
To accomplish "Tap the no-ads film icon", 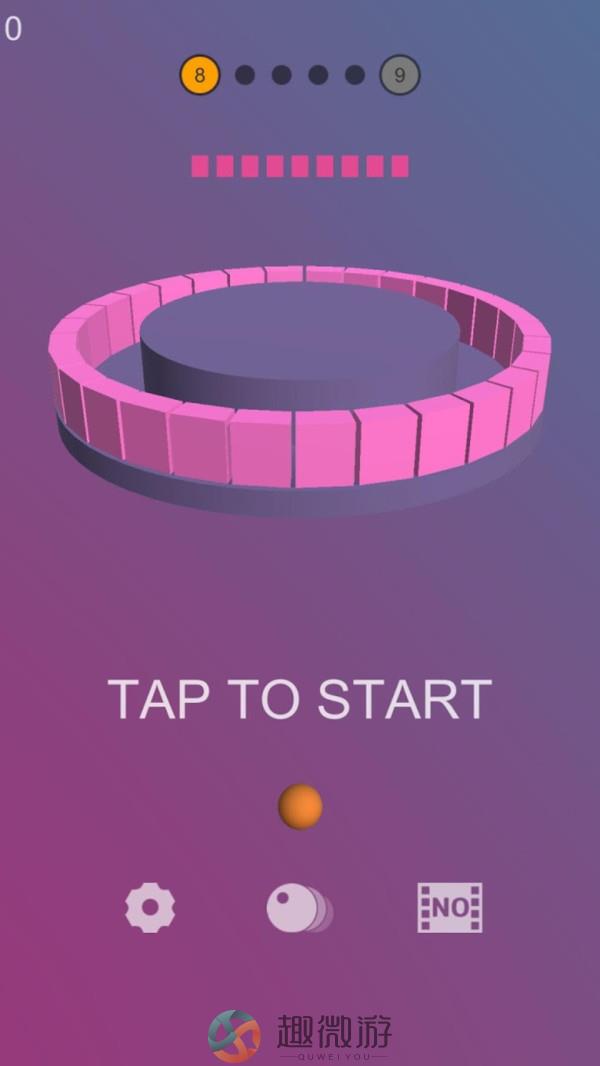I will tap(450, 908).
